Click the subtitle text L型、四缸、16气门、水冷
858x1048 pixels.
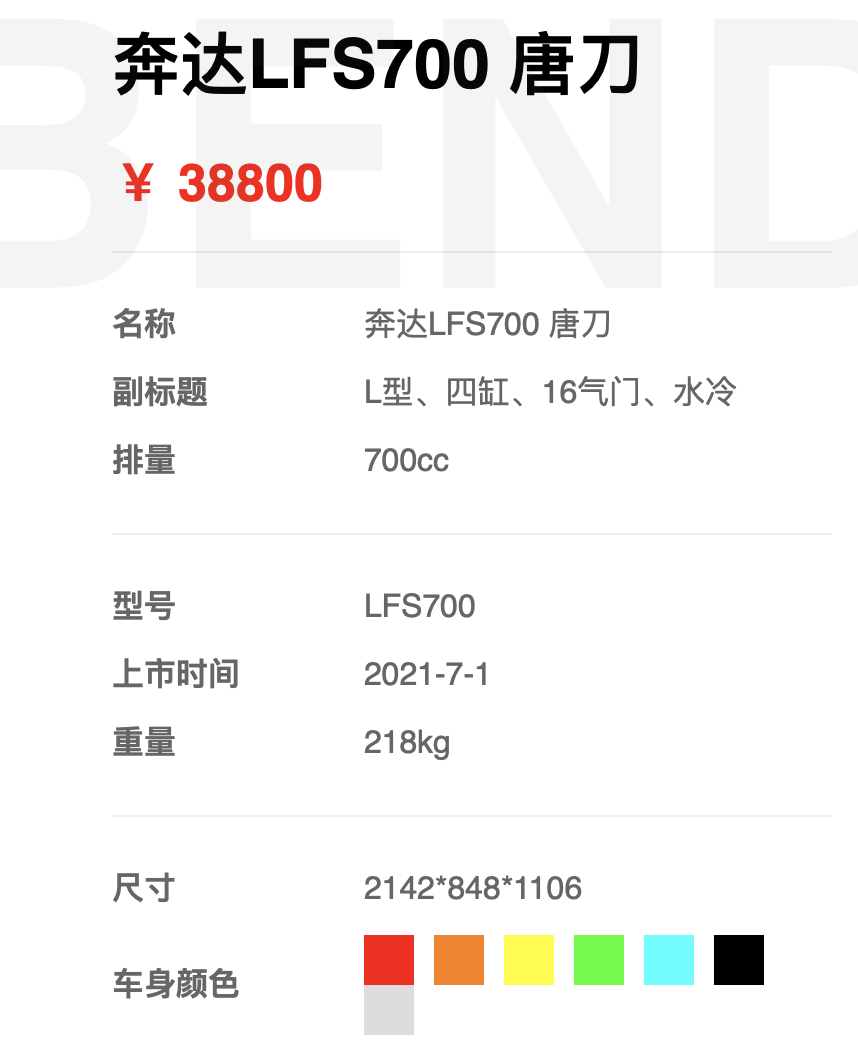tap(551, 393)
